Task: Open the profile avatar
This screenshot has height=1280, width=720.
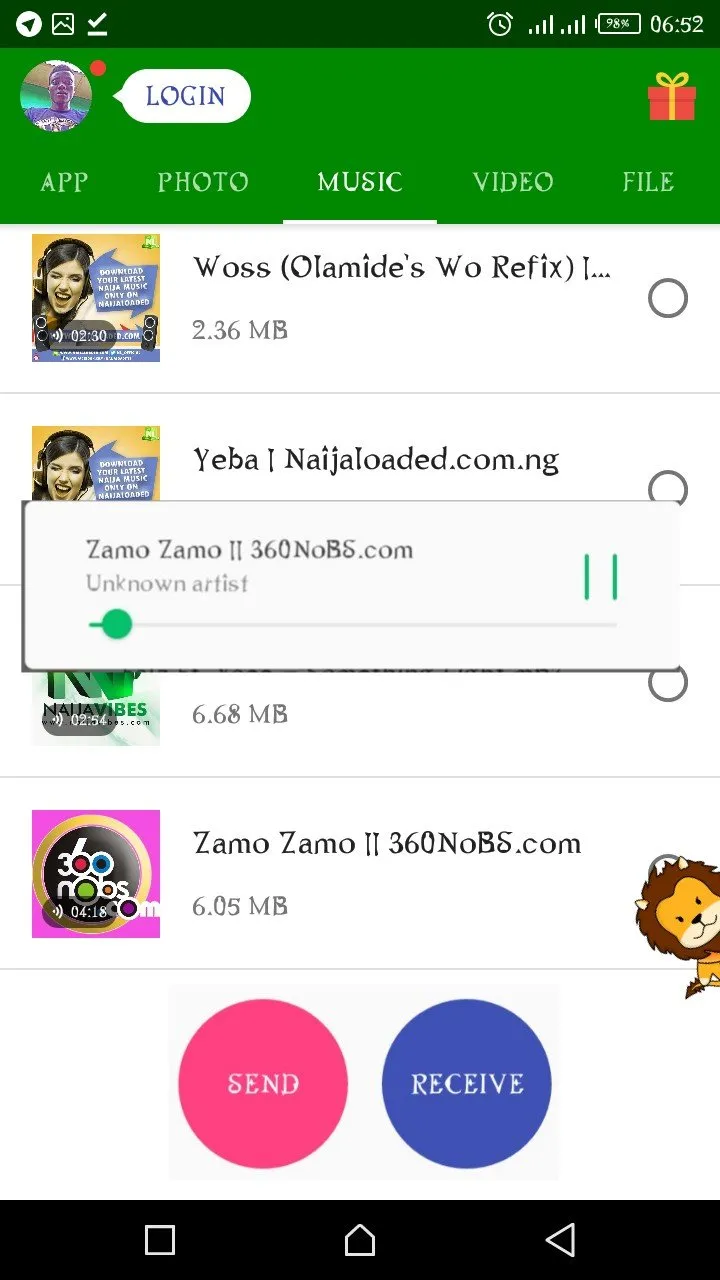Action: point(56,96)
